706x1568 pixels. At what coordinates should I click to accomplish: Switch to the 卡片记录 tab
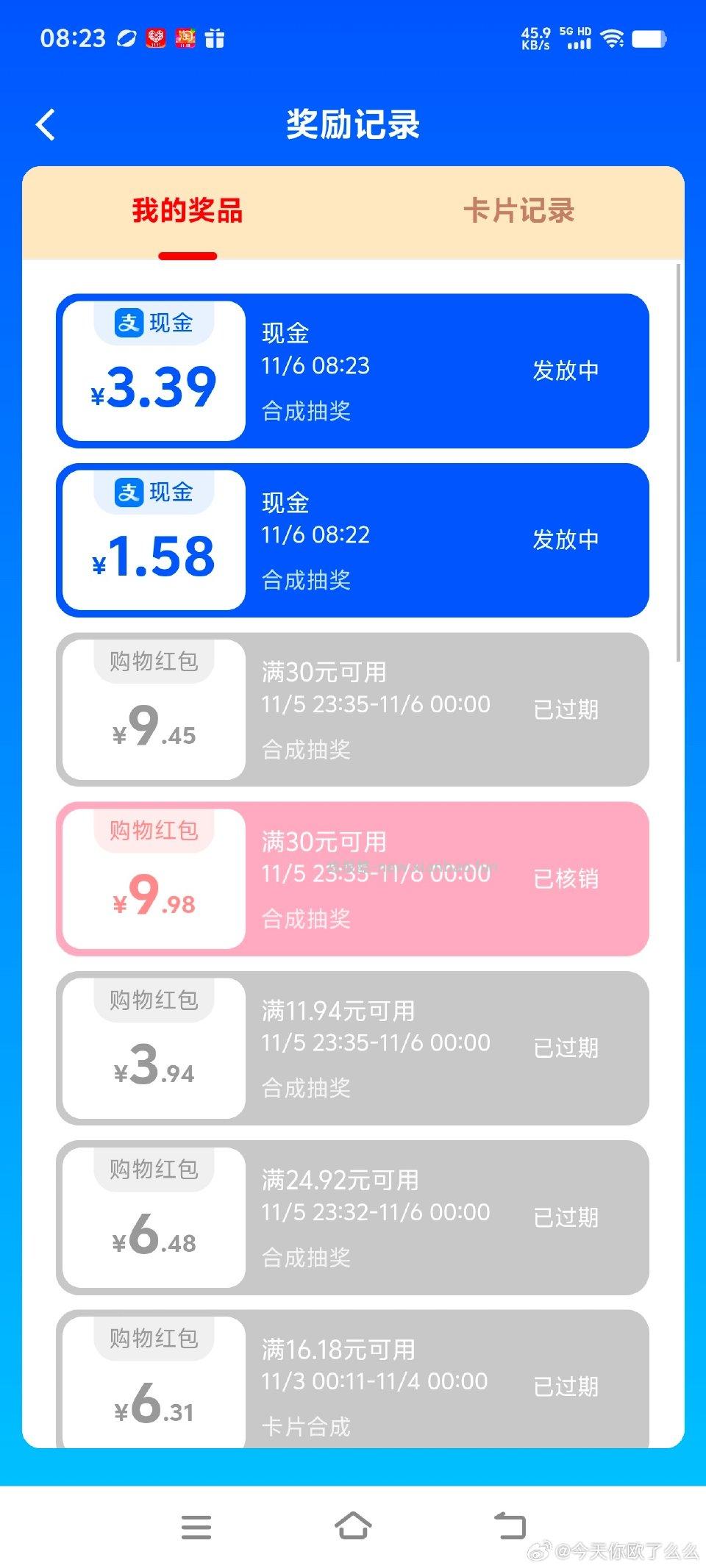point(521,212)
